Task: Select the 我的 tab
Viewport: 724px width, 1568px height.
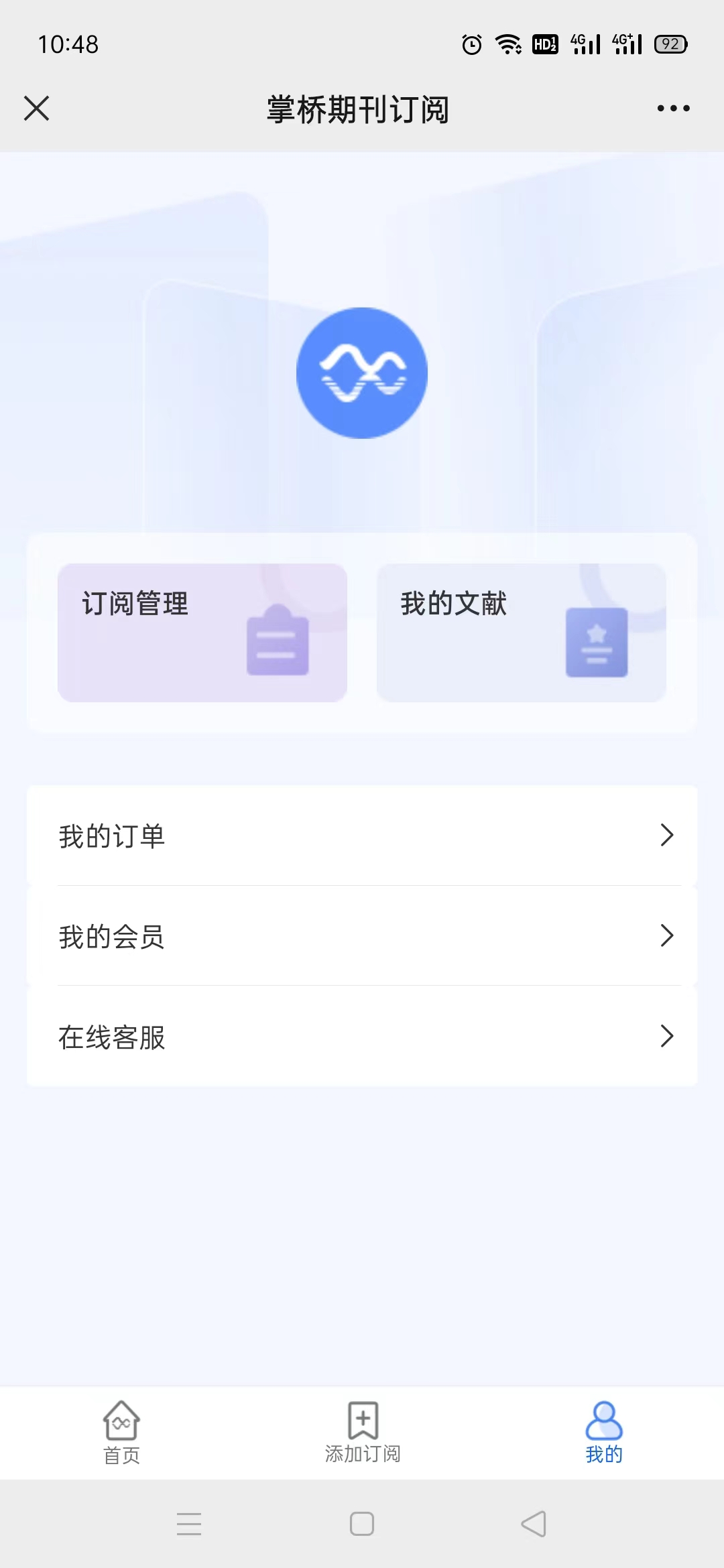Action: 604,1433
